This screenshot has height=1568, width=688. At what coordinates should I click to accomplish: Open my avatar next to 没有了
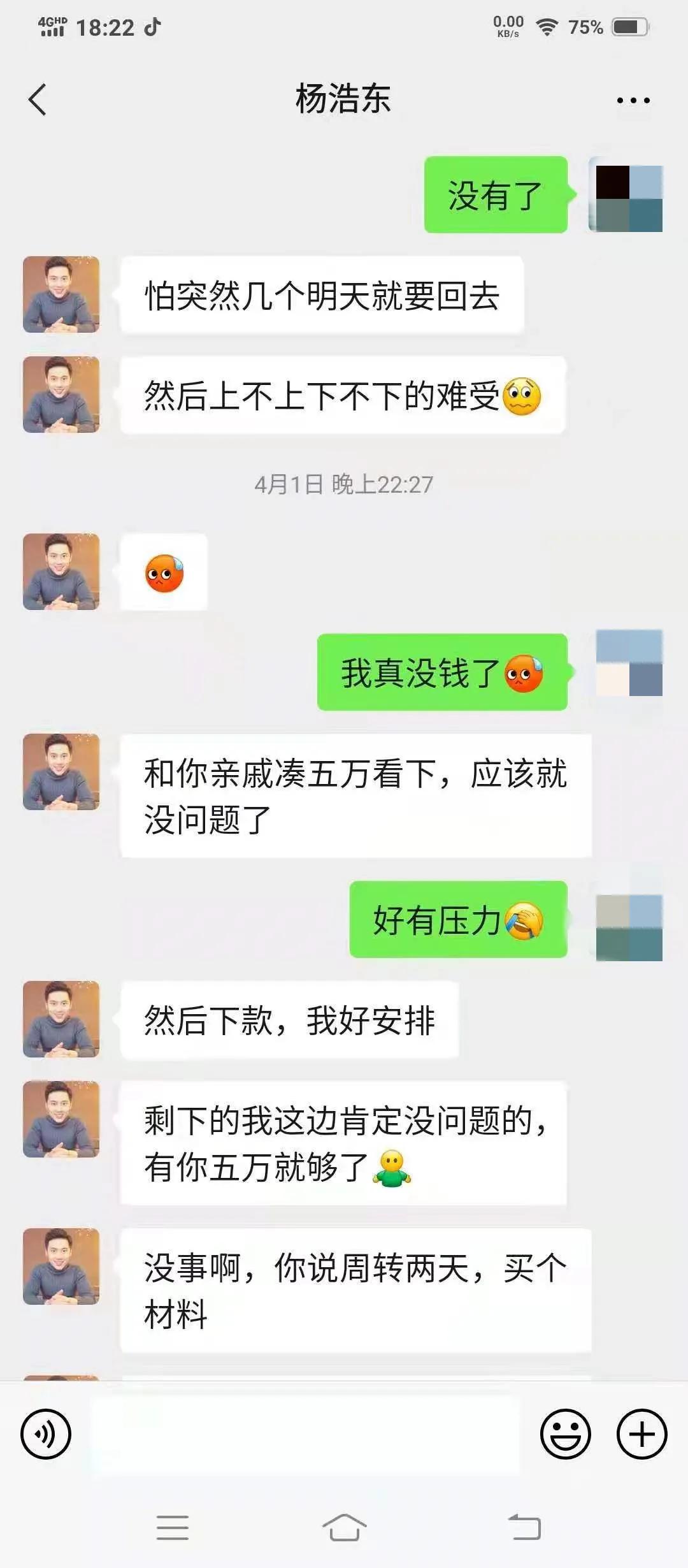pos(626,194)
